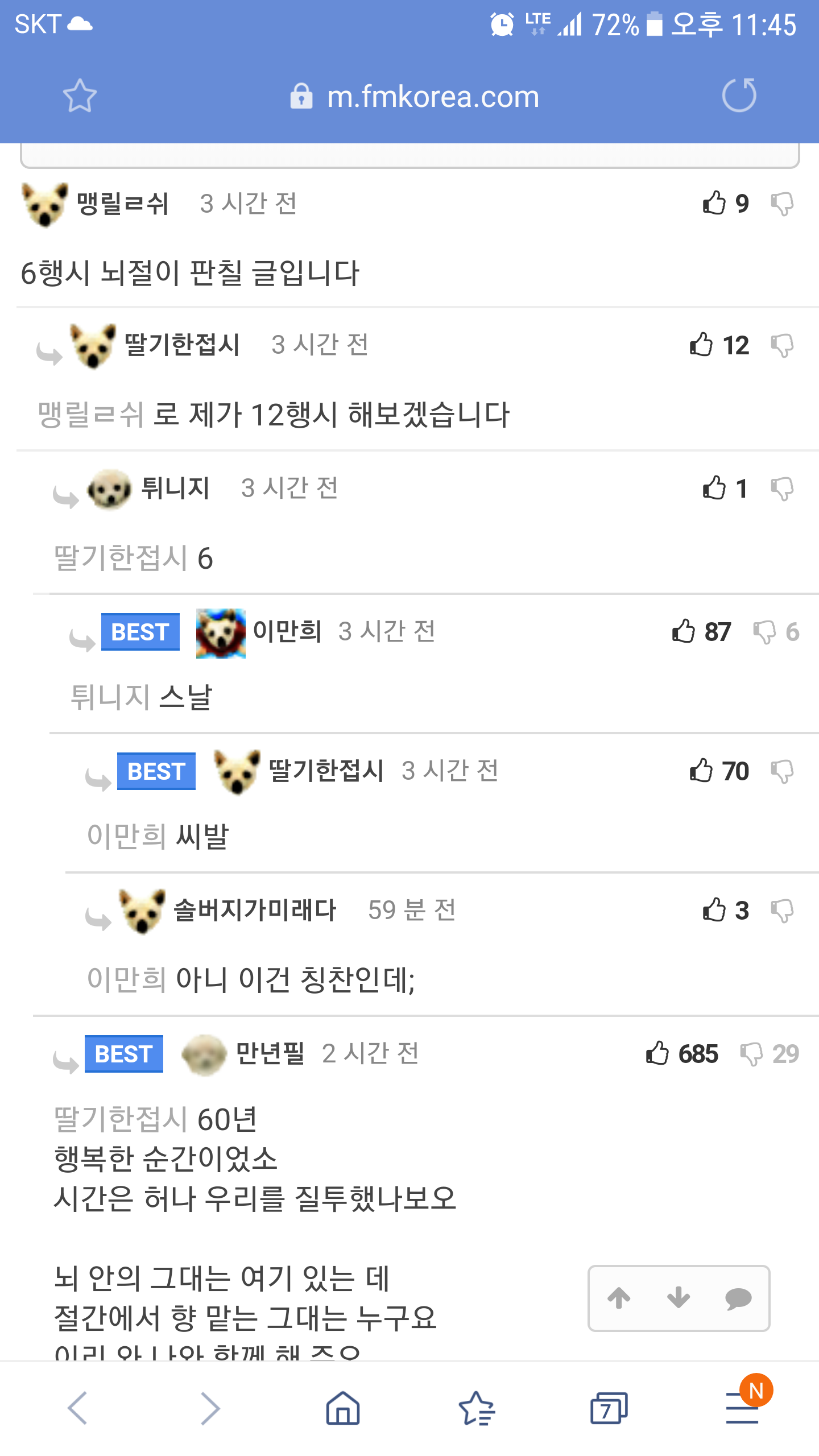The image size is (819, 1456).
Task: Jump to bottom with the down arrow
Action: (679, 1298)
